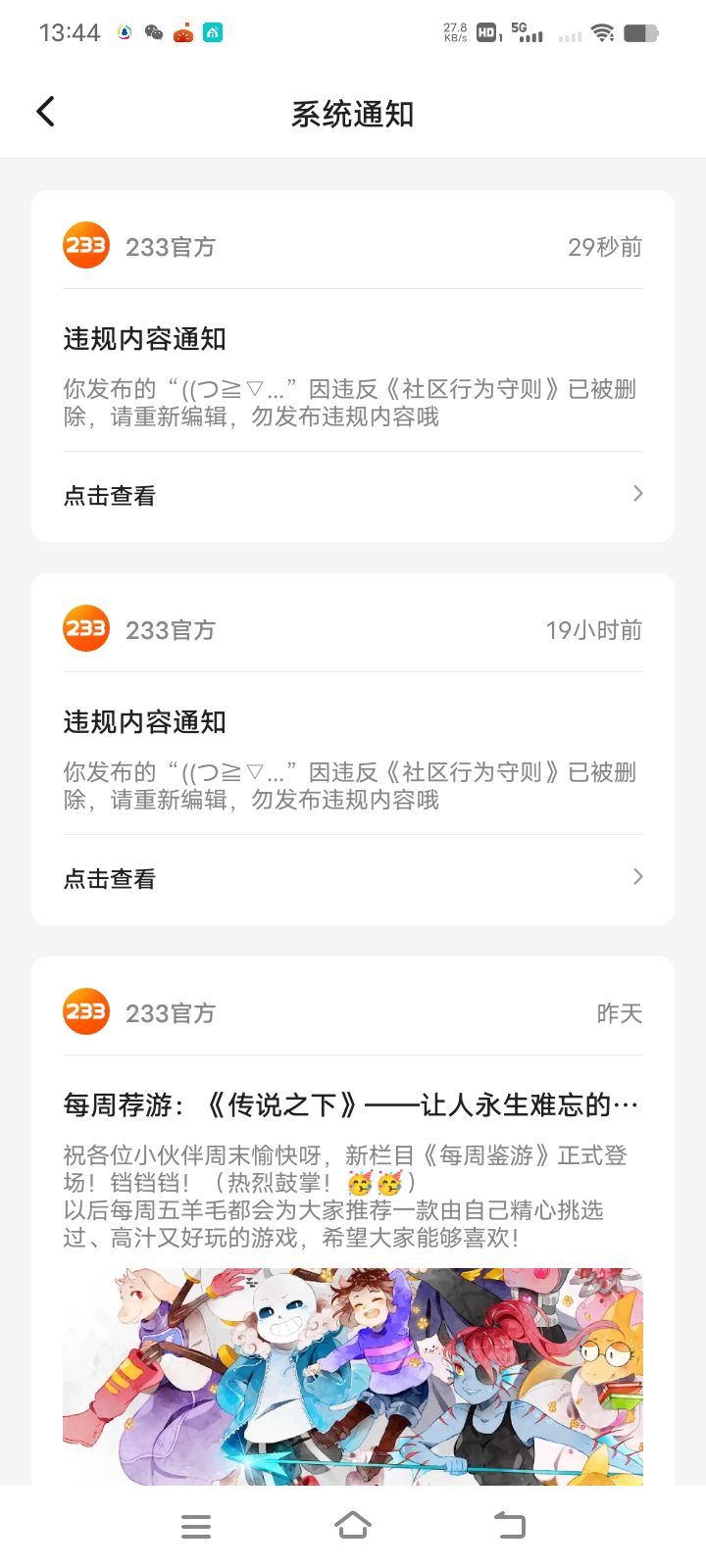This screenshot has width=706, height=1568.
Task: Open 点击查看 in the 19小时前 notification
Action: point(353,878)
